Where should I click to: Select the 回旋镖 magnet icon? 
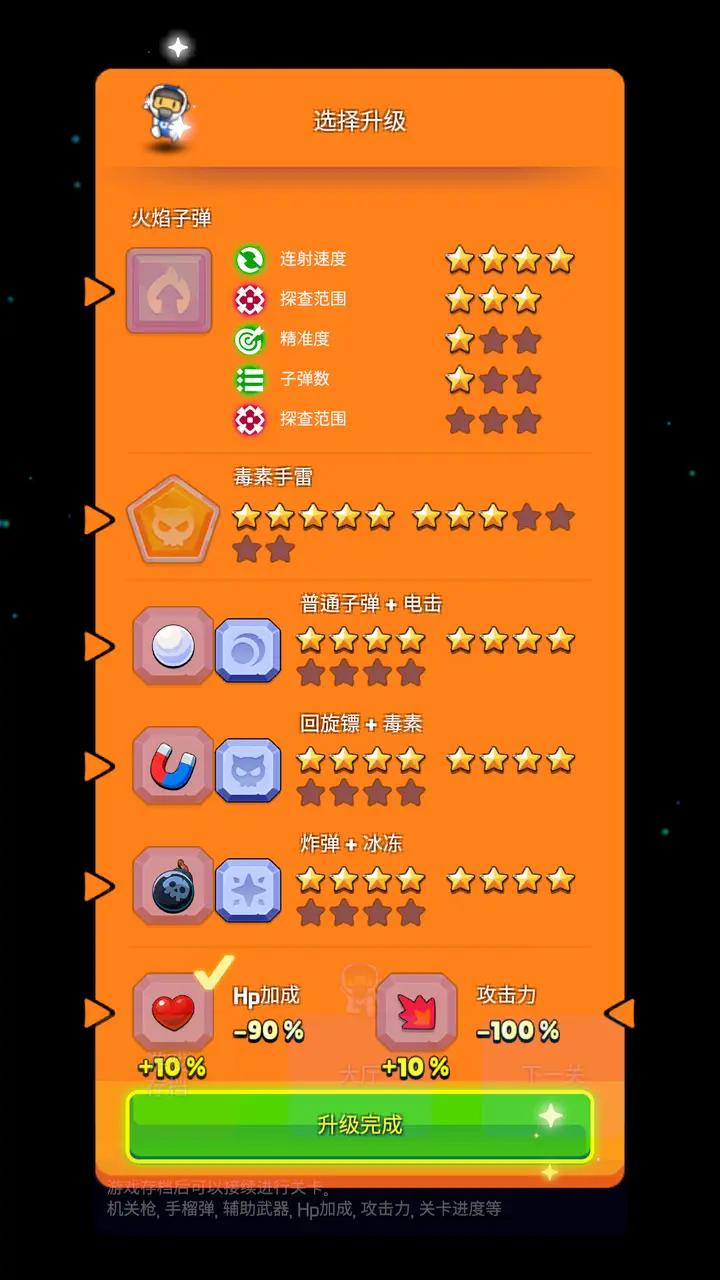[173, 766]
